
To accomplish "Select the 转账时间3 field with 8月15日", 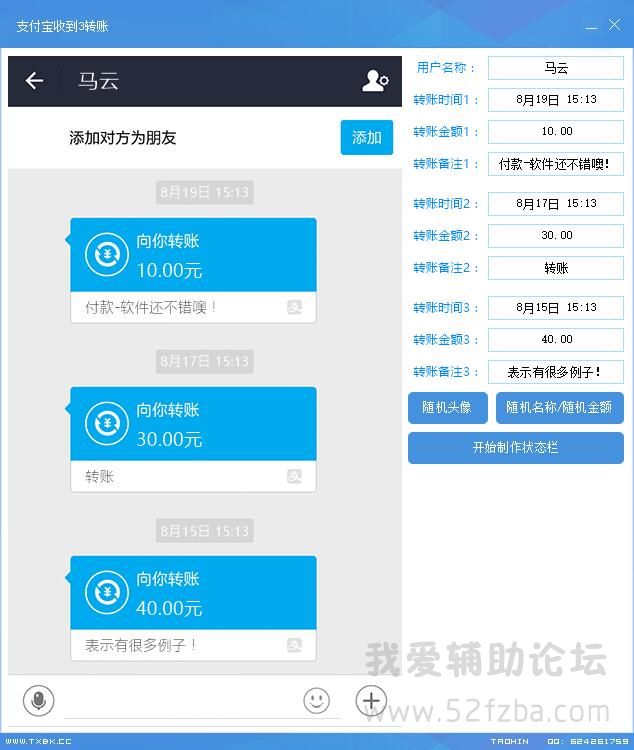I will coord(555,308).
